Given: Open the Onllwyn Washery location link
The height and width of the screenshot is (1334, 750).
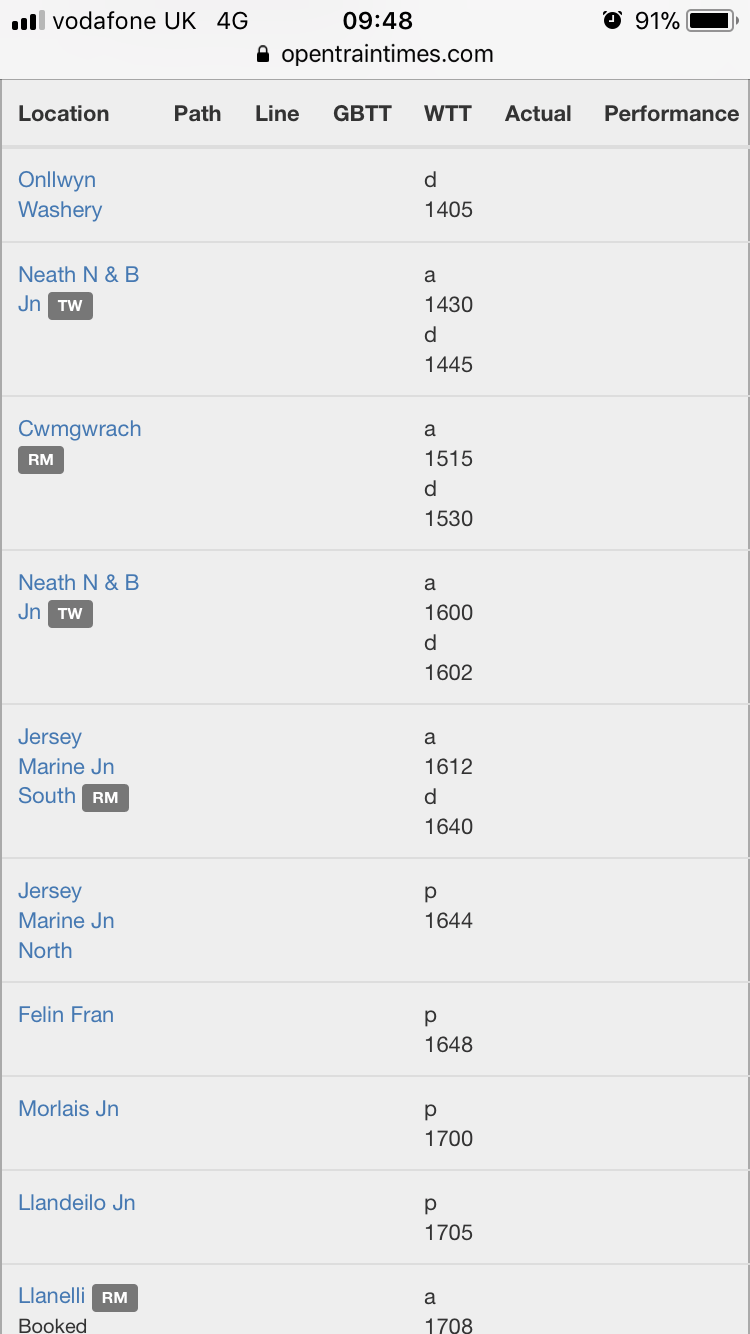Looking at the screenshot, I should coord(60,195).
